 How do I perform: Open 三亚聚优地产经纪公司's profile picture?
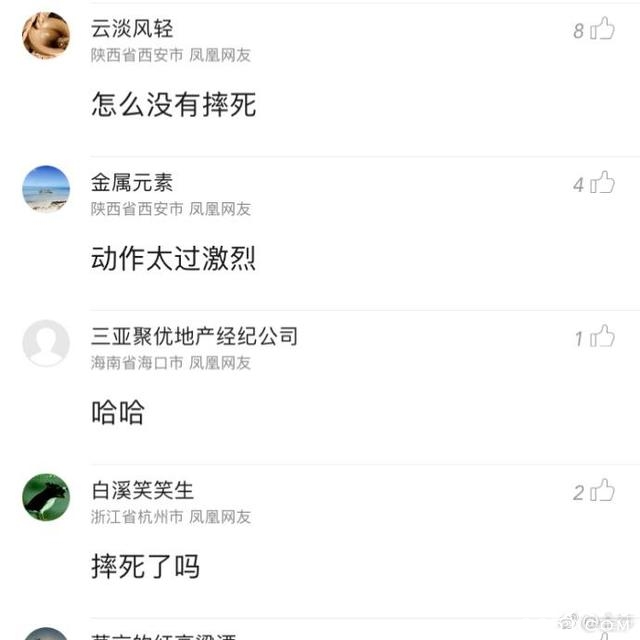46,343
